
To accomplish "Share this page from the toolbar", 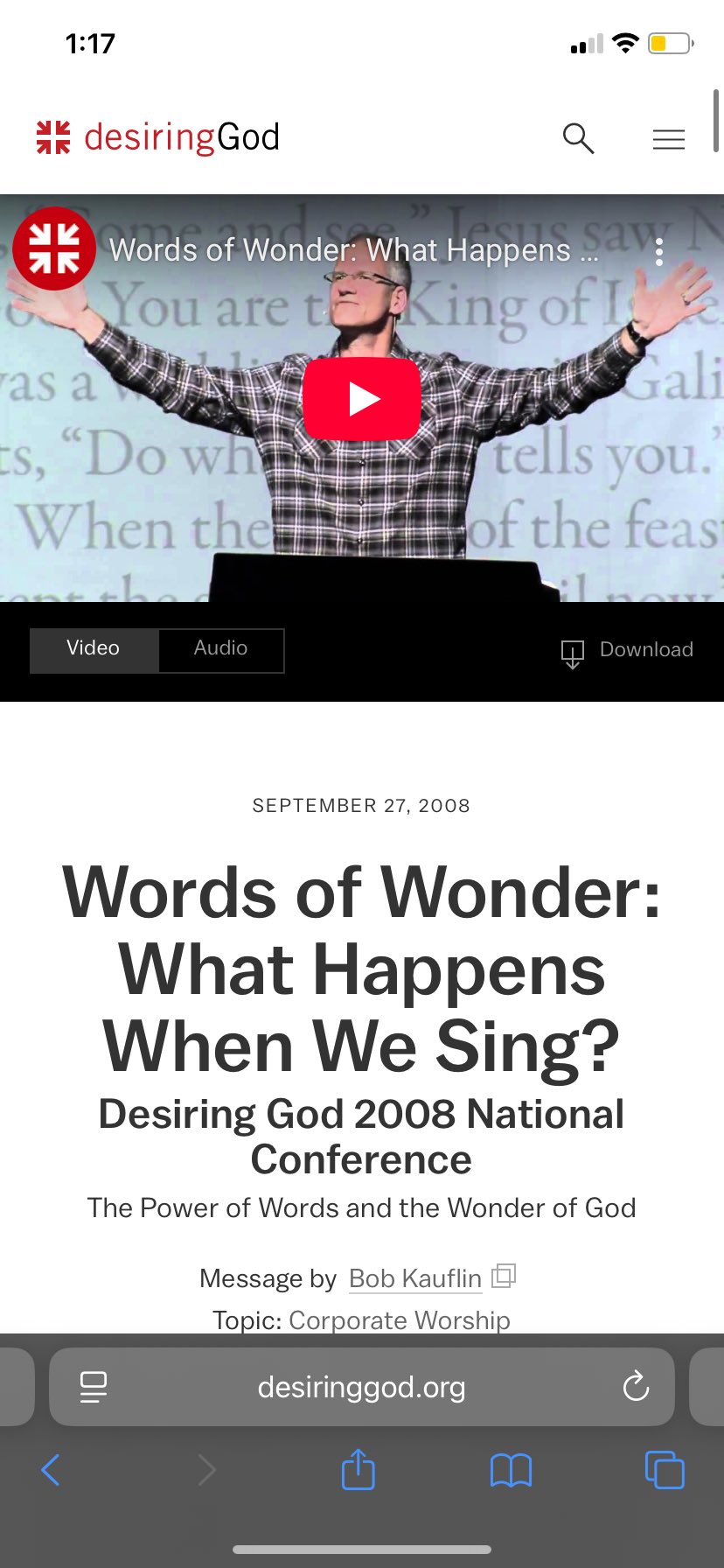I will coord(358,1470).
